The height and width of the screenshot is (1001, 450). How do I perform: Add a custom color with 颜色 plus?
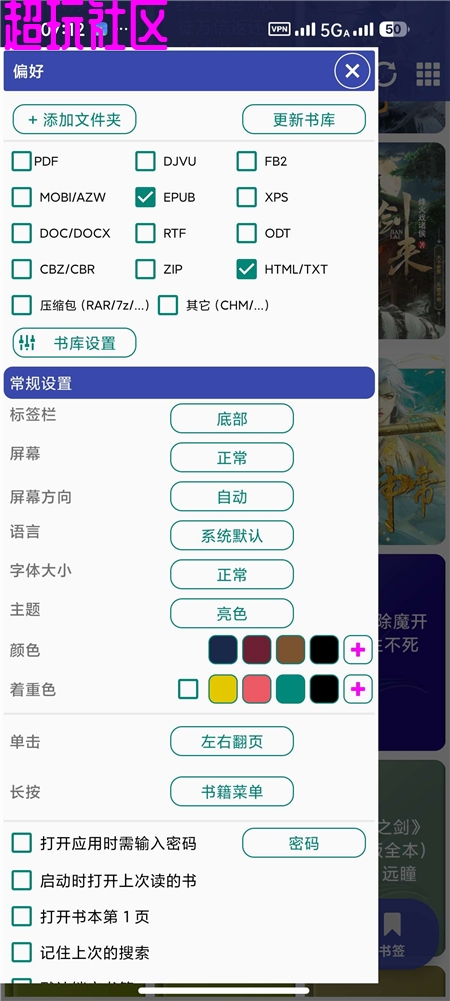(x=358, y=650)
